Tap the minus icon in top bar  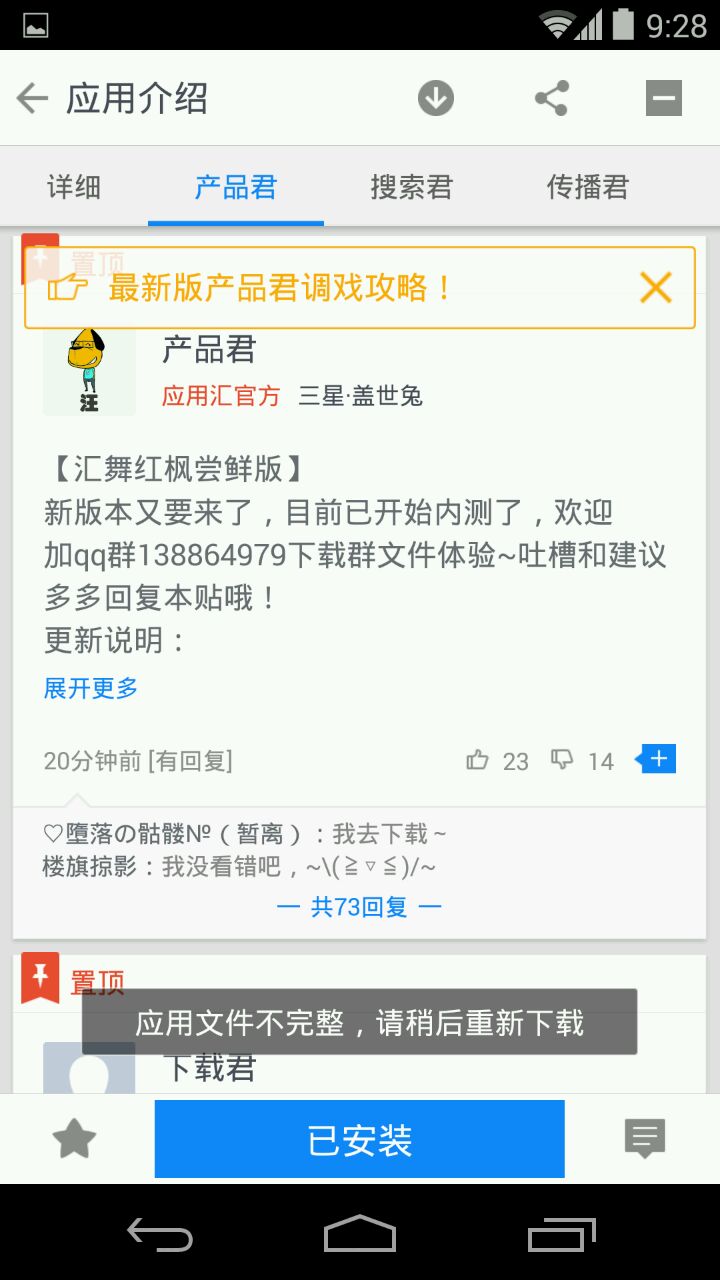664,98
